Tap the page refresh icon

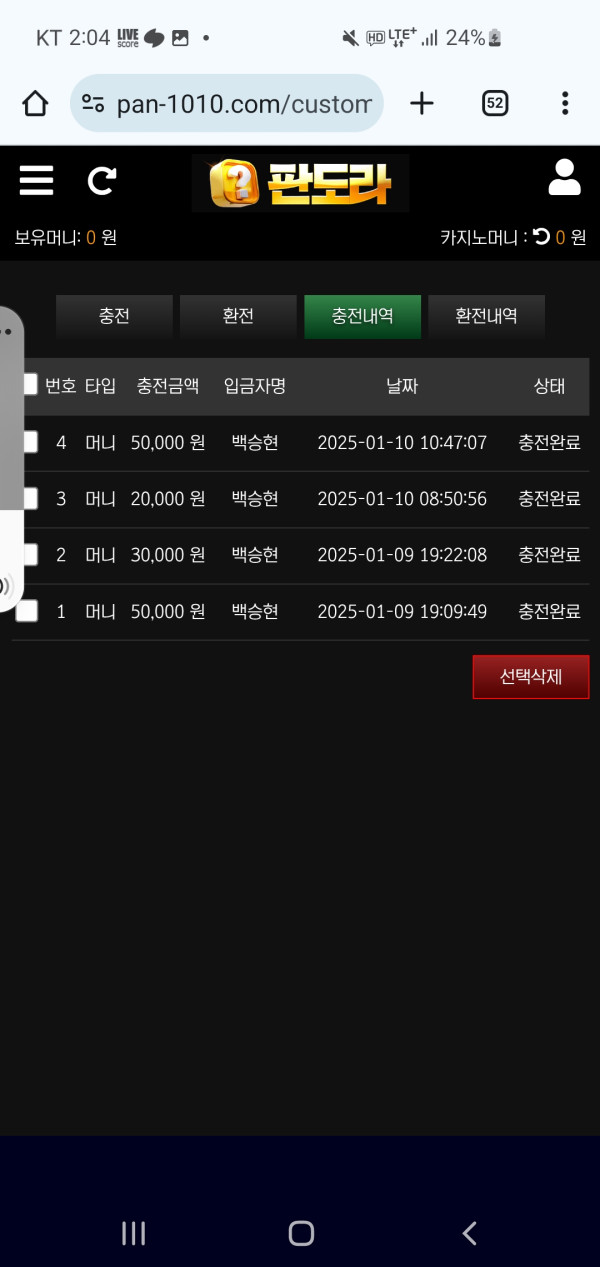pyautogui.click(x=101, y=181)
